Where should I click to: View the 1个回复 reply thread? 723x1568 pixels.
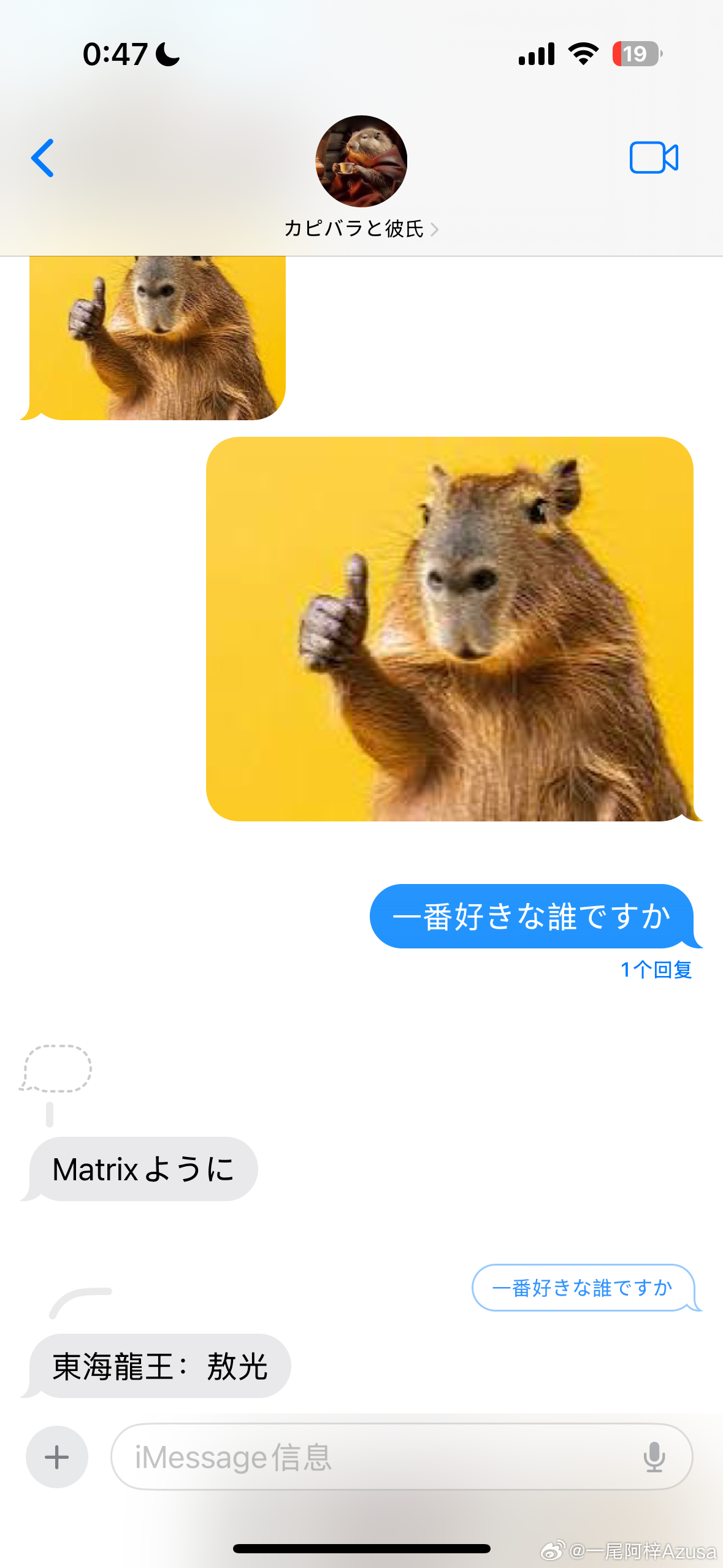[656, 970]
